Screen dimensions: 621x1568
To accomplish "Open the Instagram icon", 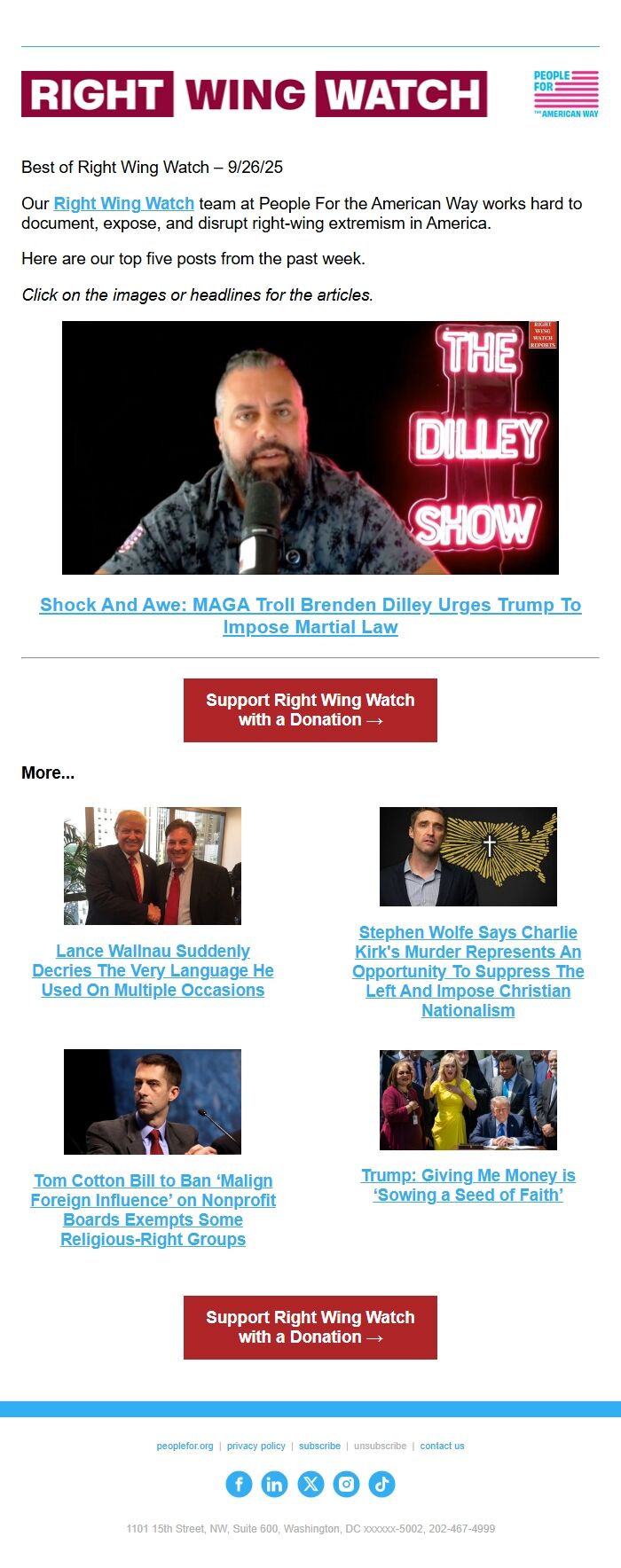I will point(346,1484).
